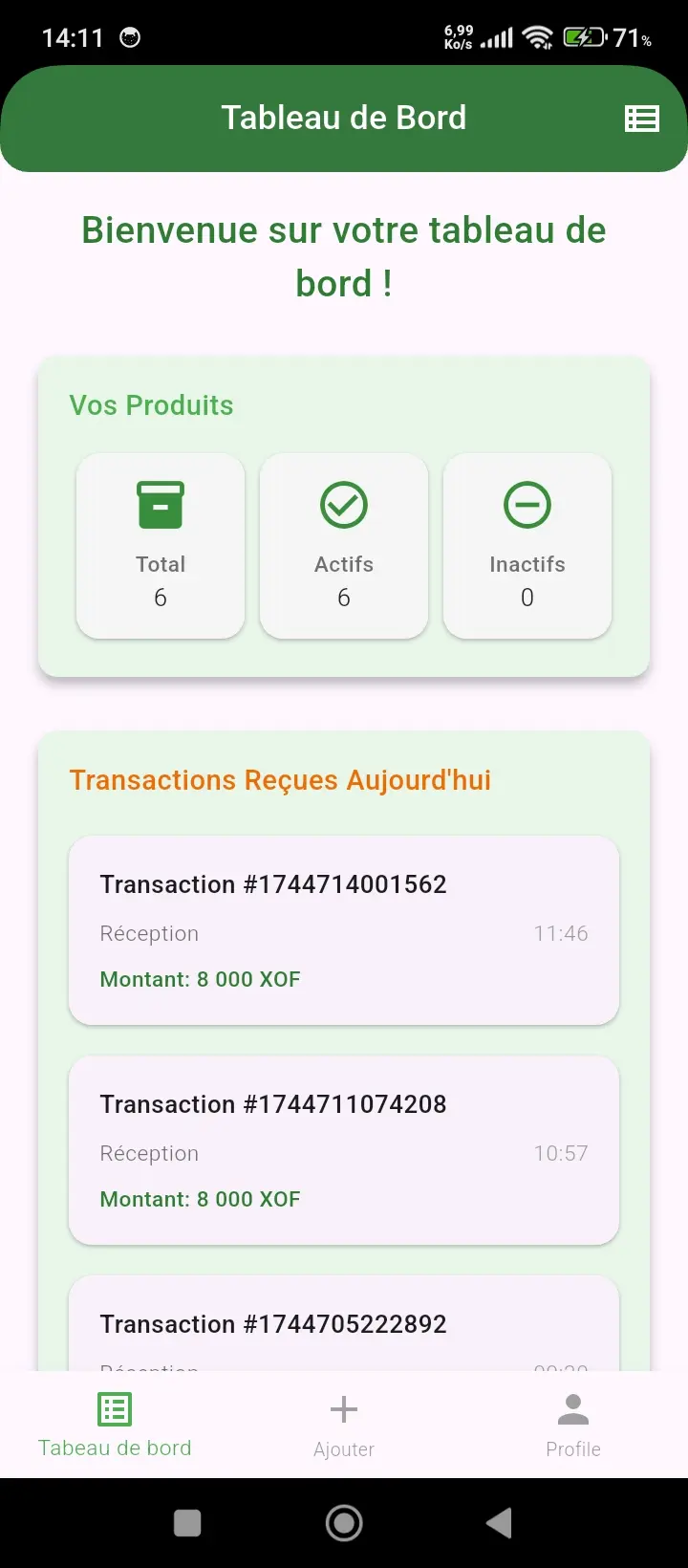Select the Tabeau de bord tab
Viewport: 688px width, 1568px height.
(x=115, y=1425)
